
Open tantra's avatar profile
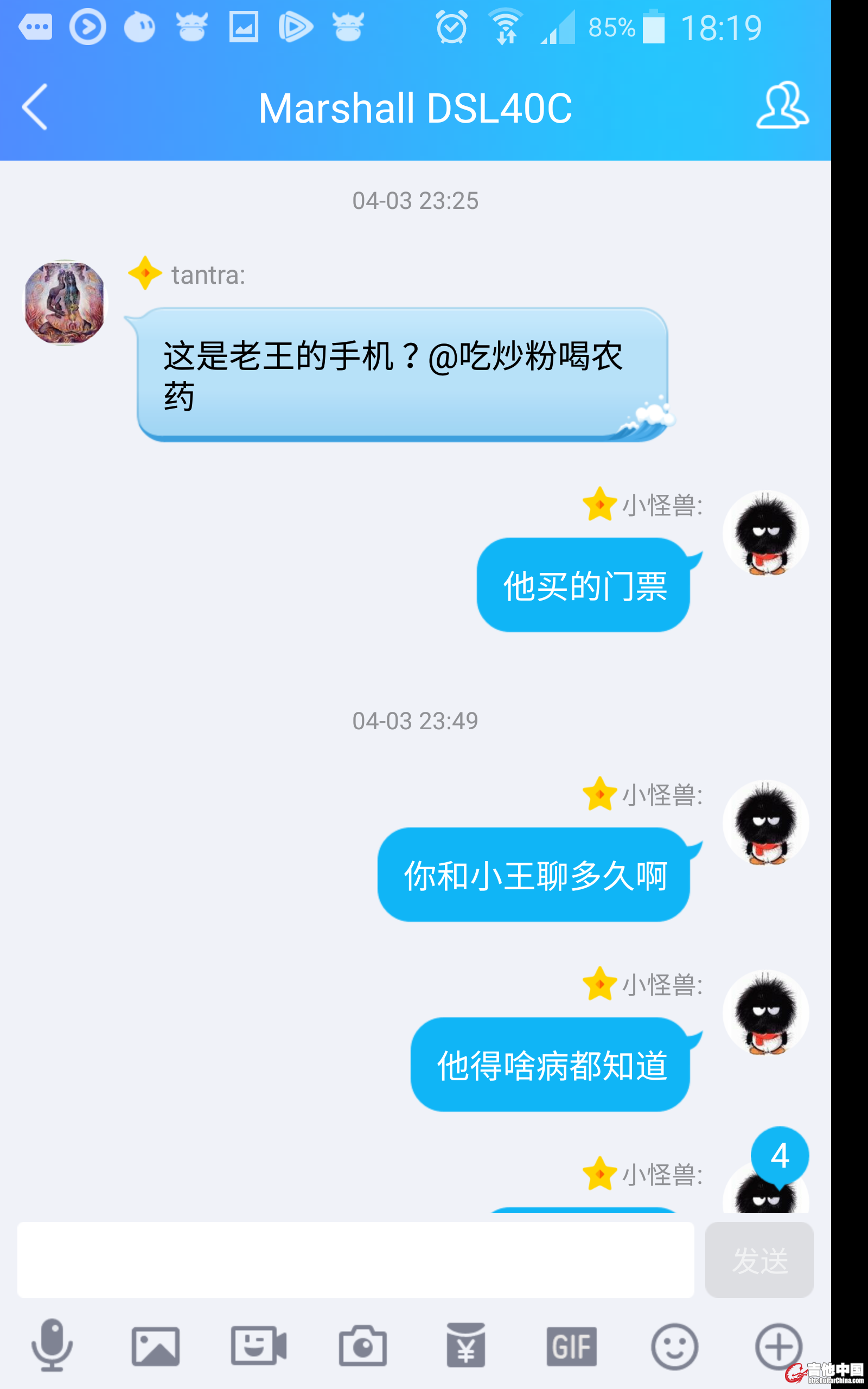coord(65,302)
